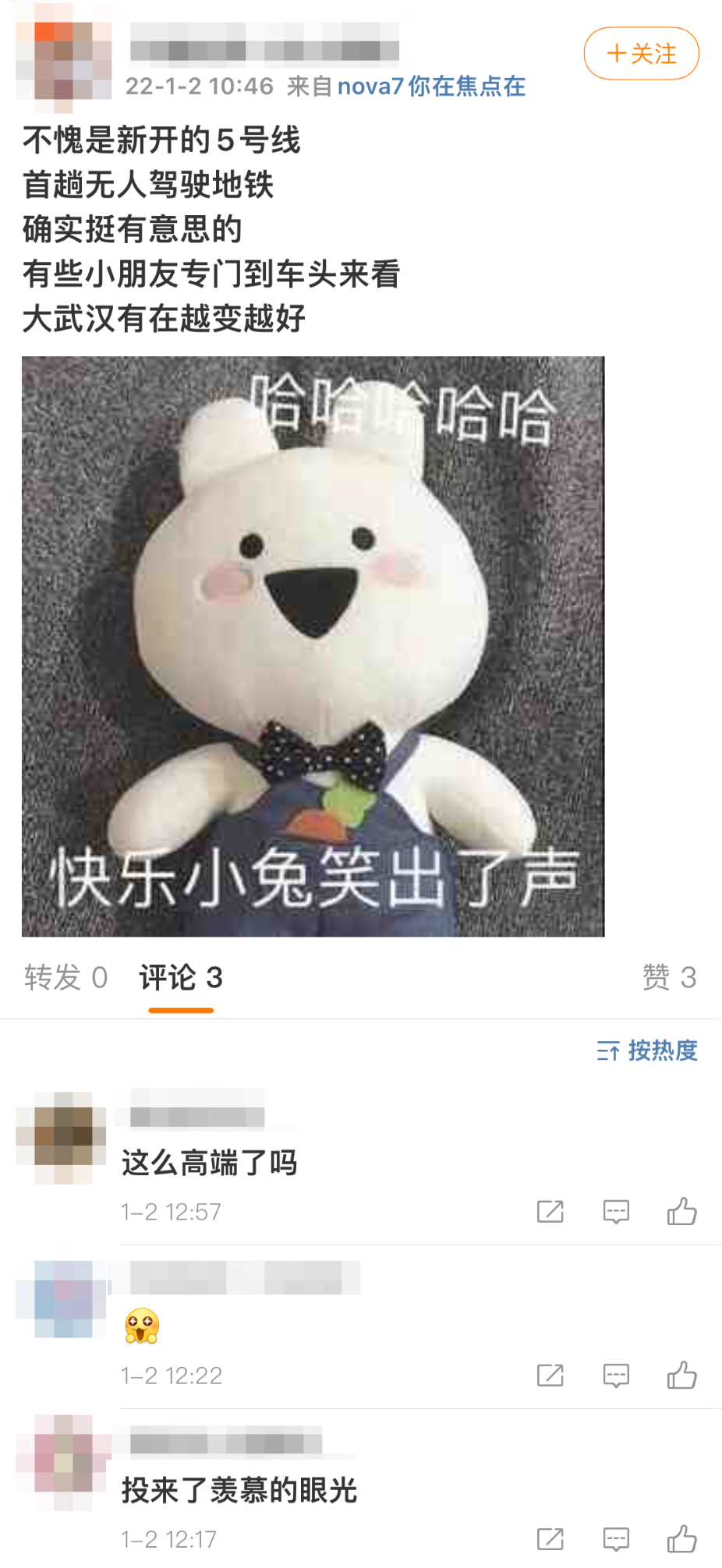Open the avatar of the 这么高端了吗 commenter
This screenshot has height=1568, width=722.
(x=63, y=1137)
